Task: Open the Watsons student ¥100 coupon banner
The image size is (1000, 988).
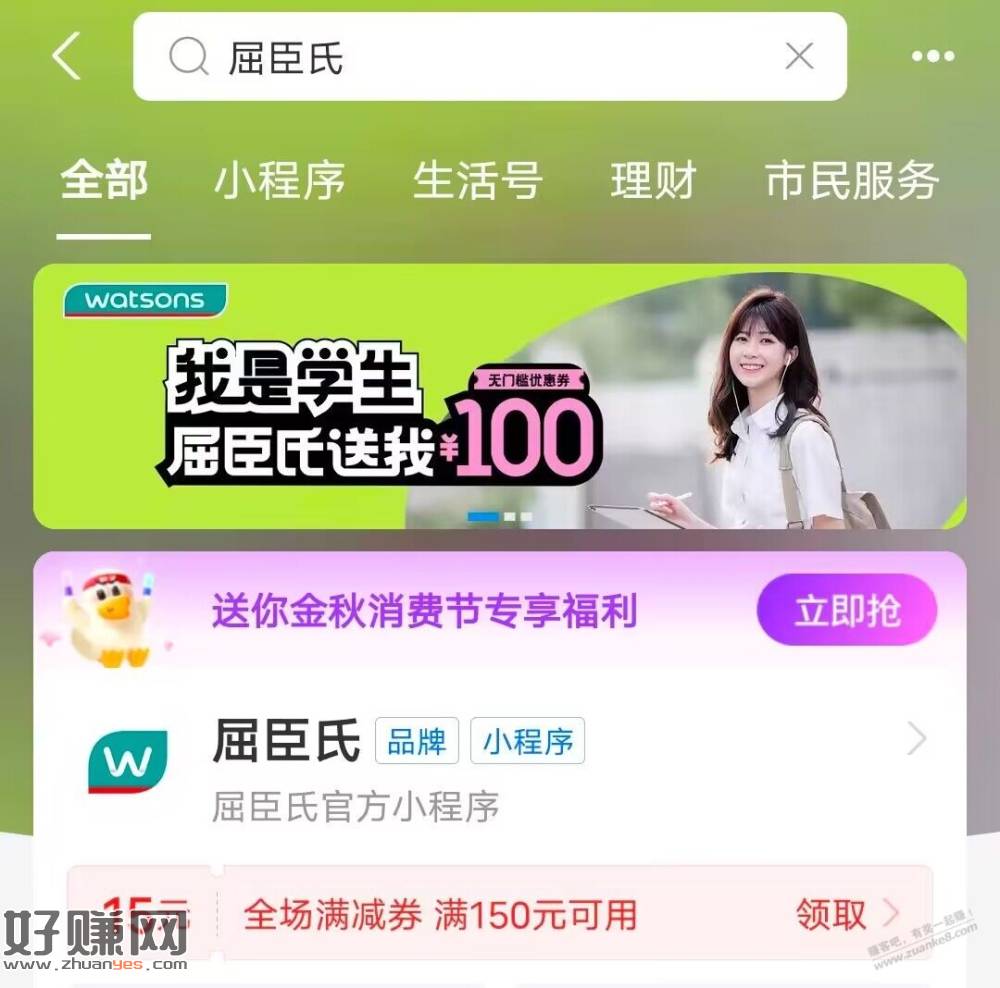Action: (x=500, y=396)
